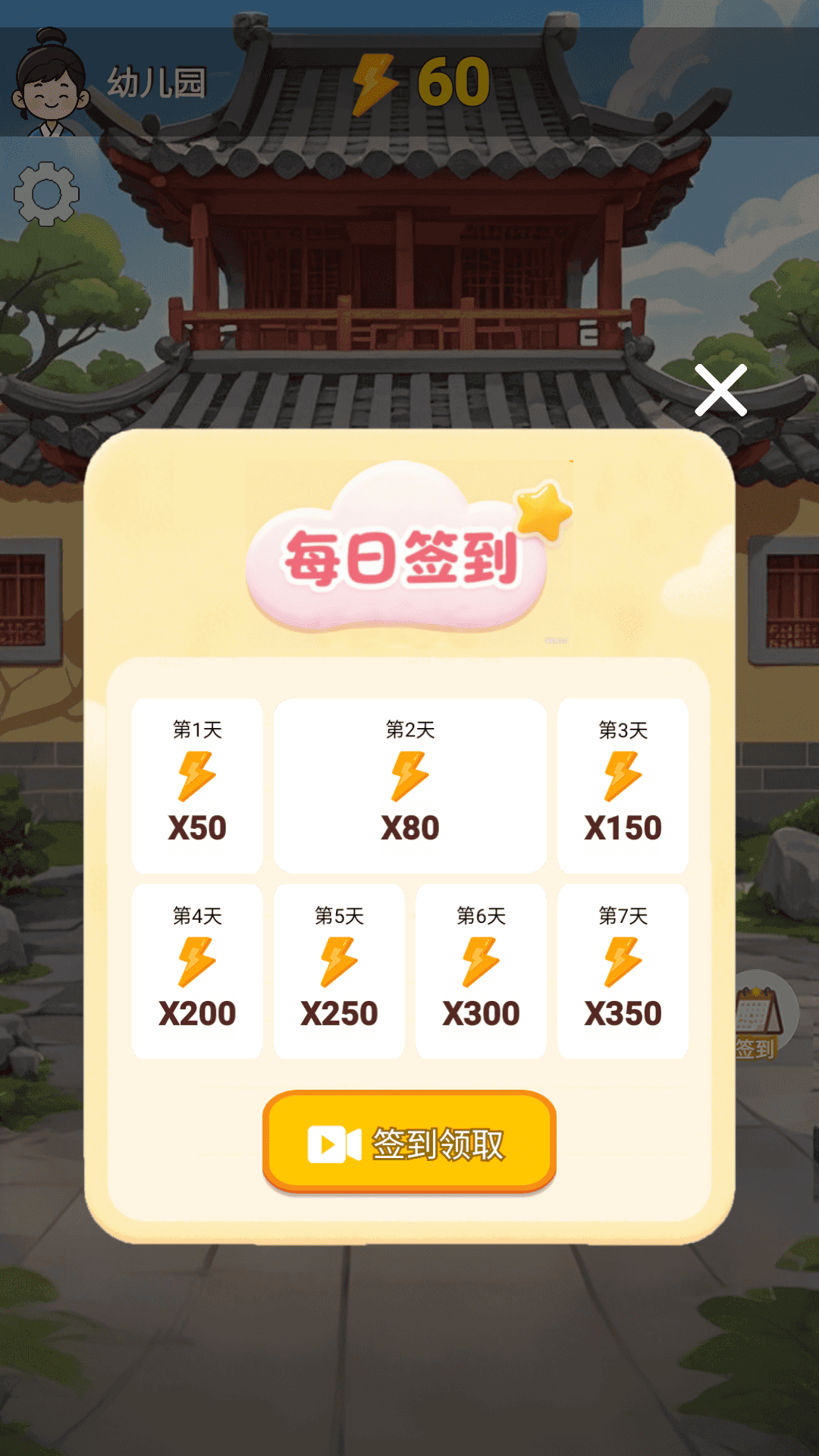This screenshot has width=819, height=1456.
Task: Tap the video camera icon on claim button
Action: click(336, 1145)
